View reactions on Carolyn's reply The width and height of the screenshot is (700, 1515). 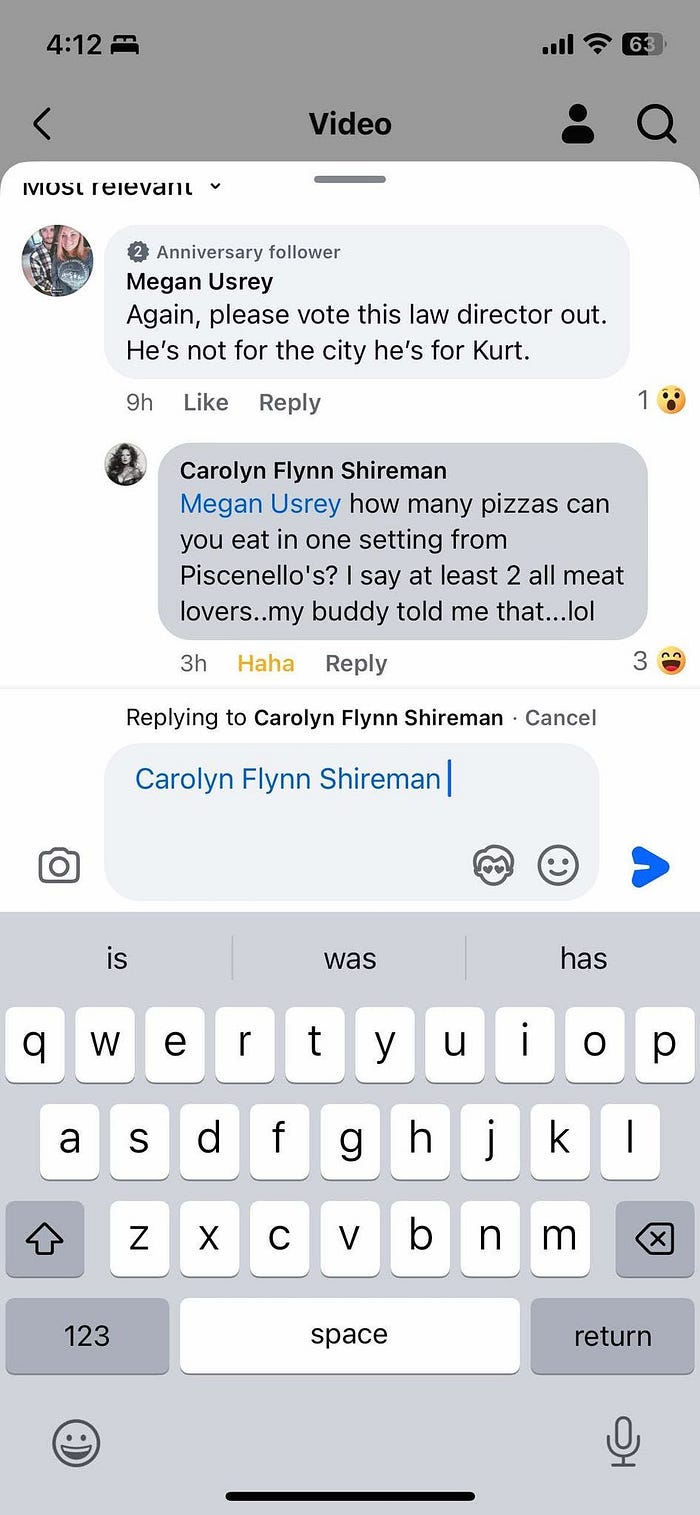point(660,661)
